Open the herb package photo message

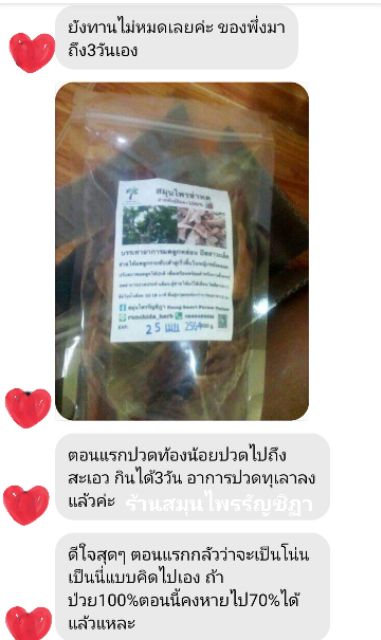(x=182, y=251)
